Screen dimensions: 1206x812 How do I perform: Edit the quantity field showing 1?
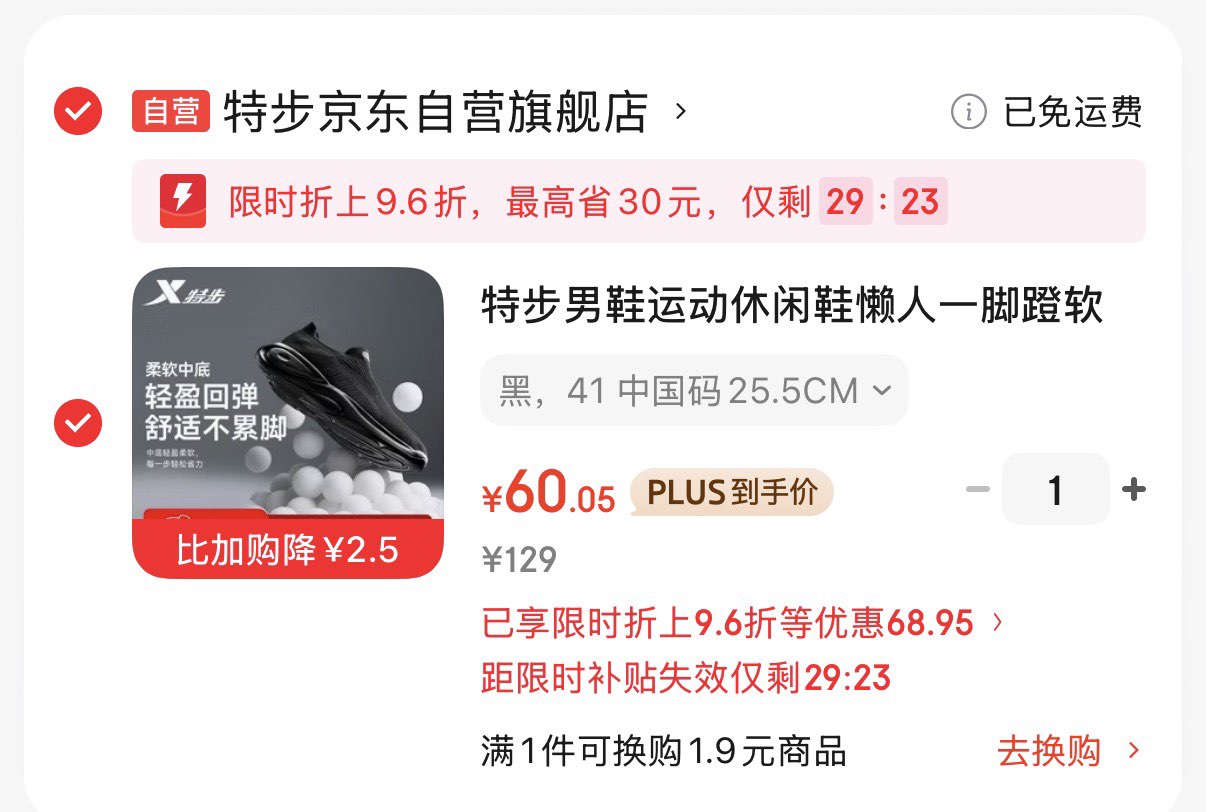[1056, 490]
